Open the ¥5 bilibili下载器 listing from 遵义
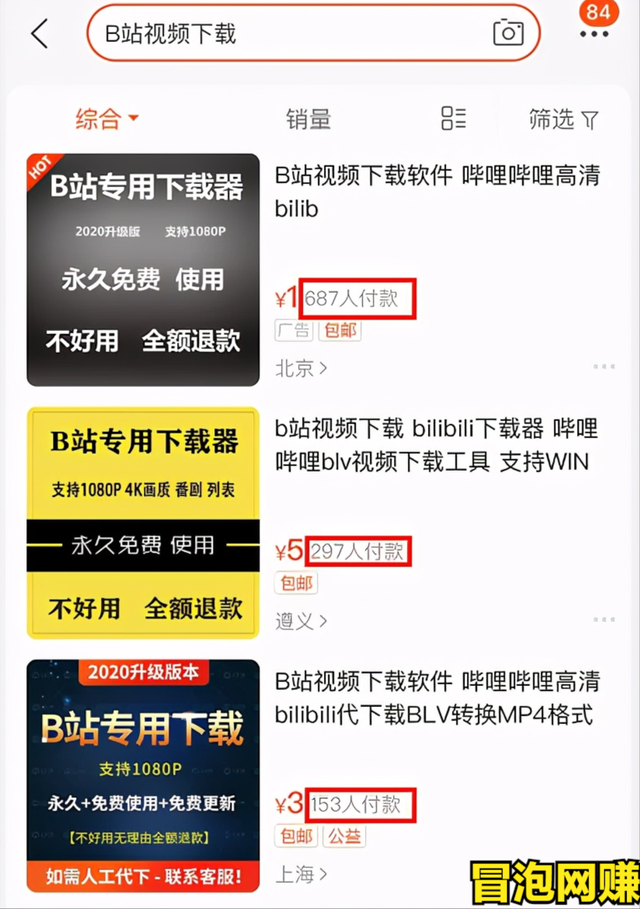The image size is (640, 909). [437, 445]
